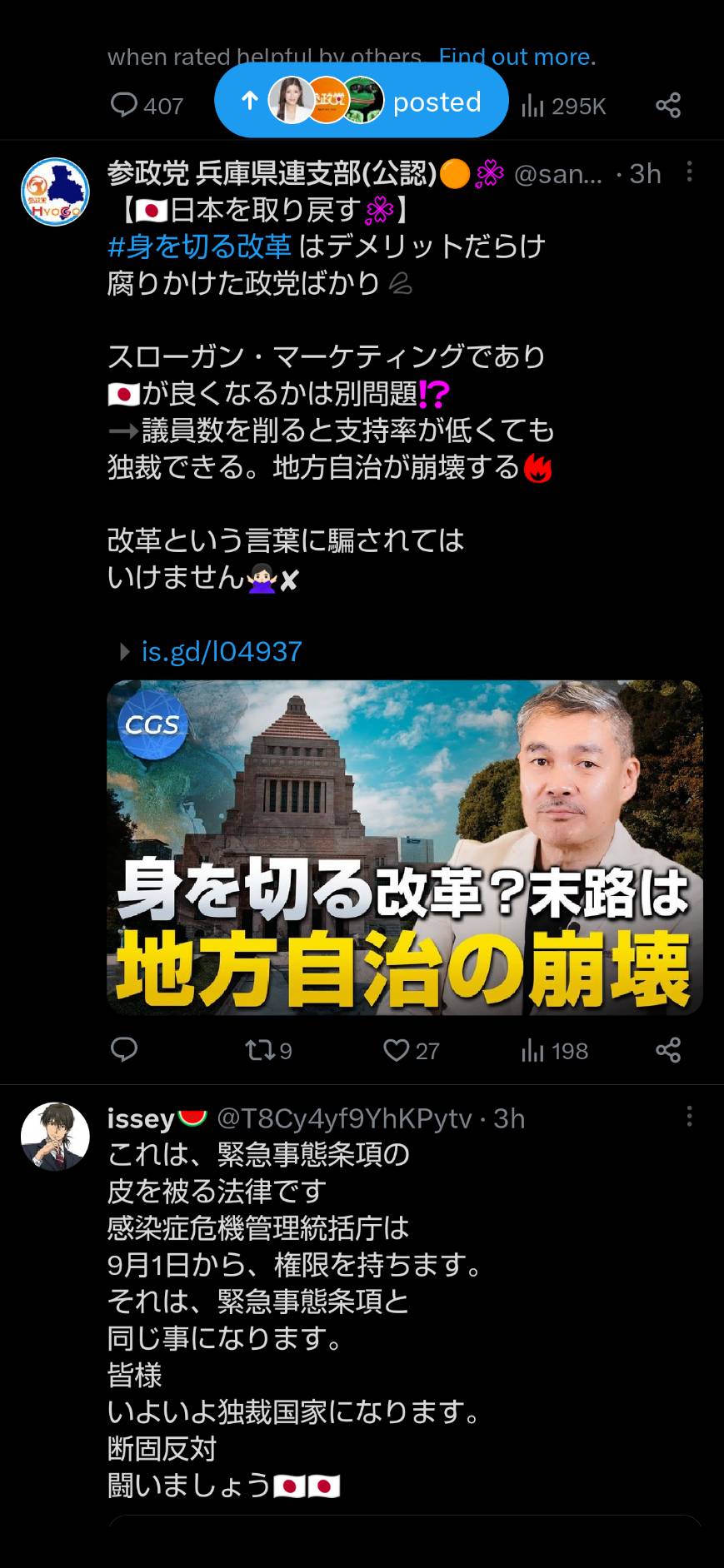This screenshot has width=724, height=1568.
Task: Open issey's profile avatar
Action: click(x=55, y=1137)
